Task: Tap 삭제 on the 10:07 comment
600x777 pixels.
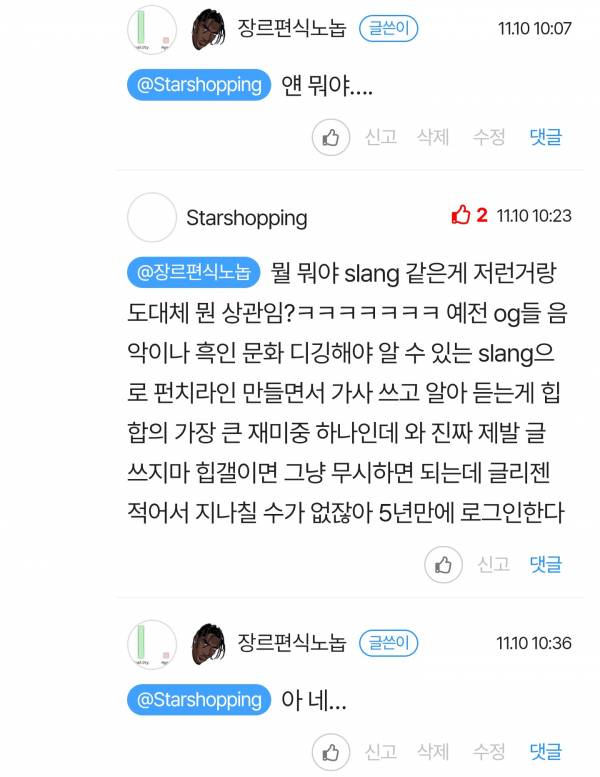Action: [433, 137]
